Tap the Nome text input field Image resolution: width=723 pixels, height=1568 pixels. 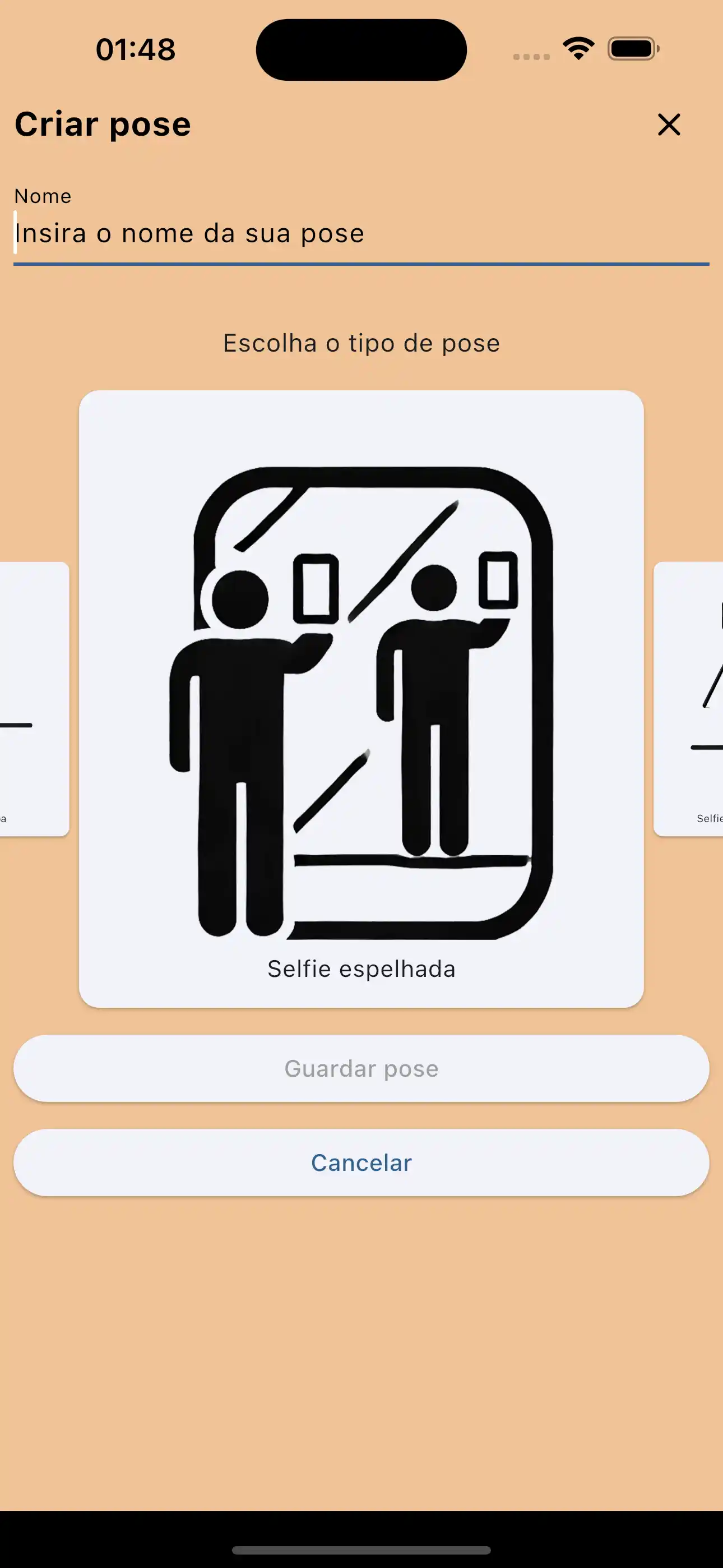[361, 234]
